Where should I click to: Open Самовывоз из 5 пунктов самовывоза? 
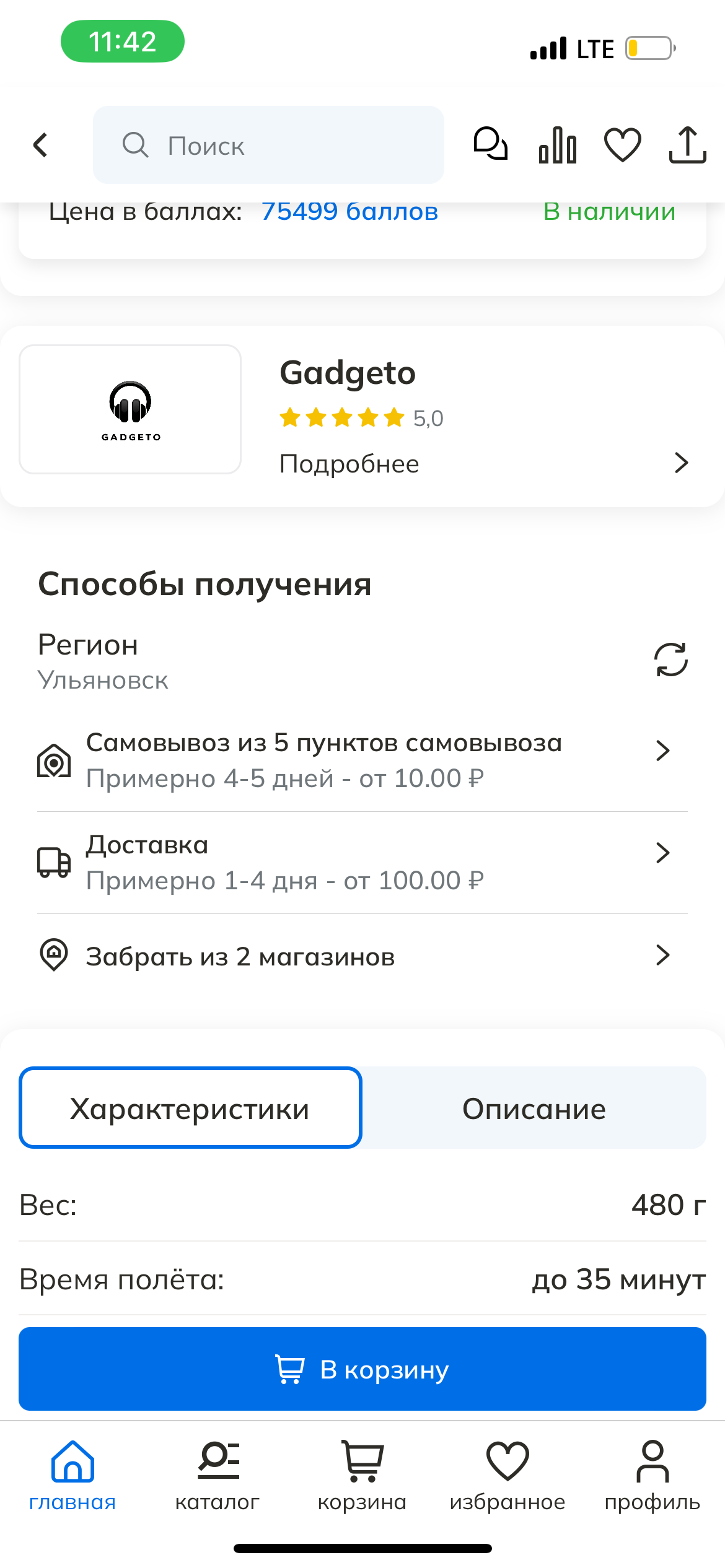coord(362,760)
